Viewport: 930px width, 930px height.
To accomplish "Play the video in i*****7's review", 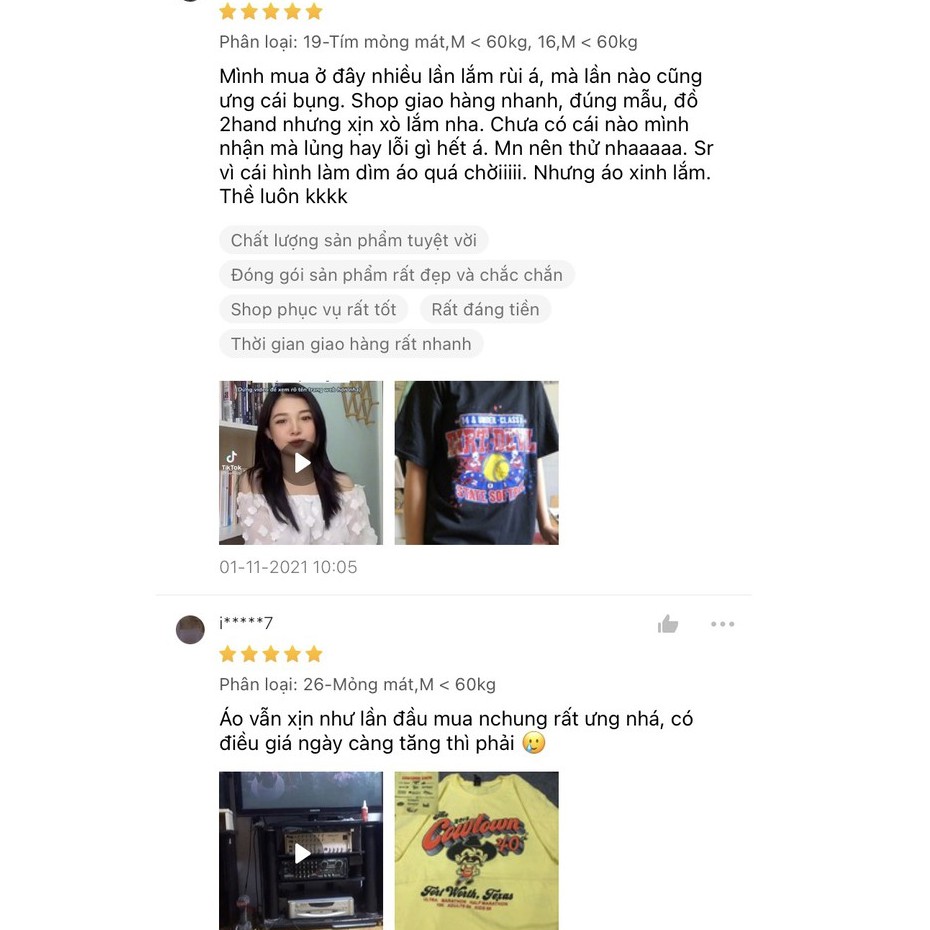I will (x=301, y=852).
